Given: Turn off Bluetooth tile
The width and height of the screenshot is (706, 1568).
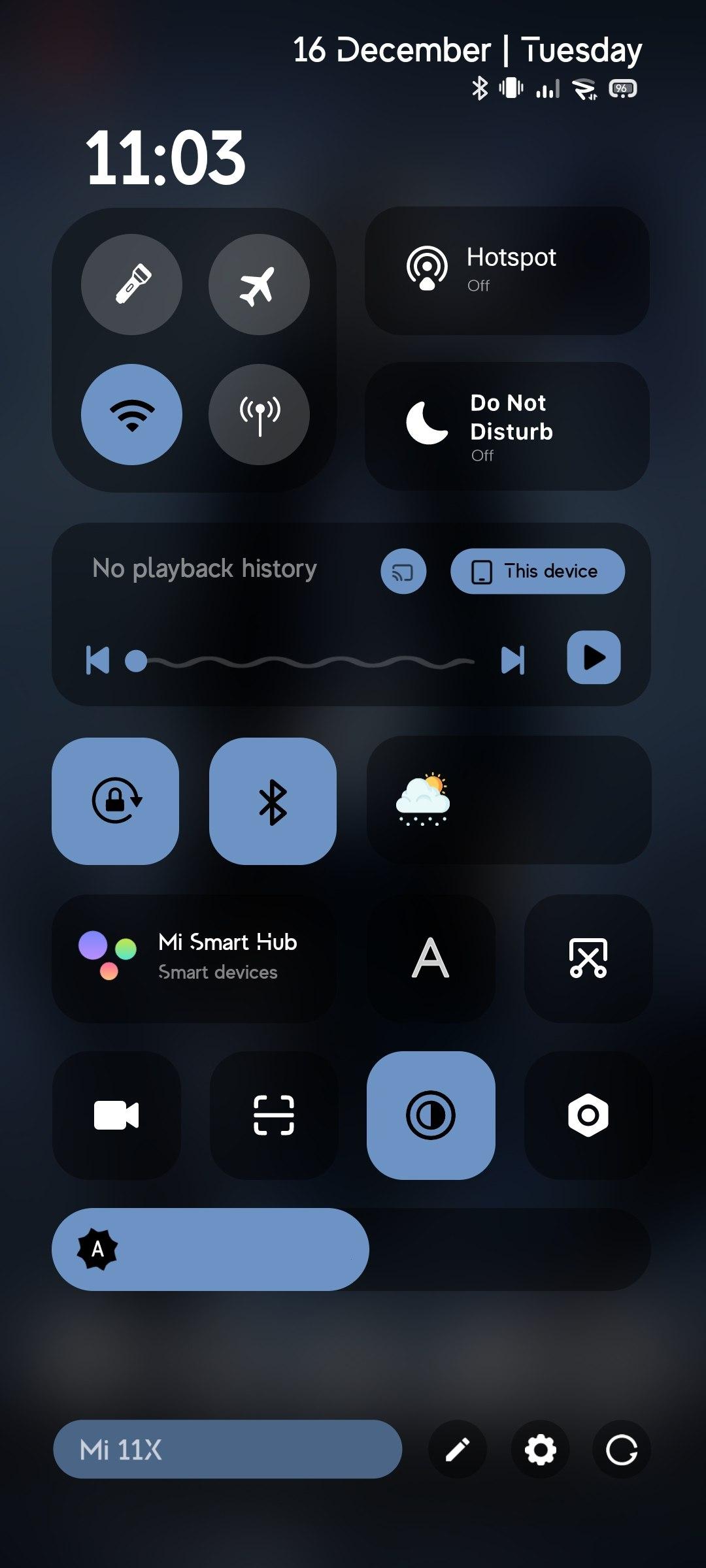Looking at the screenshot, I should pyautogui.click(x=273, y=801).
